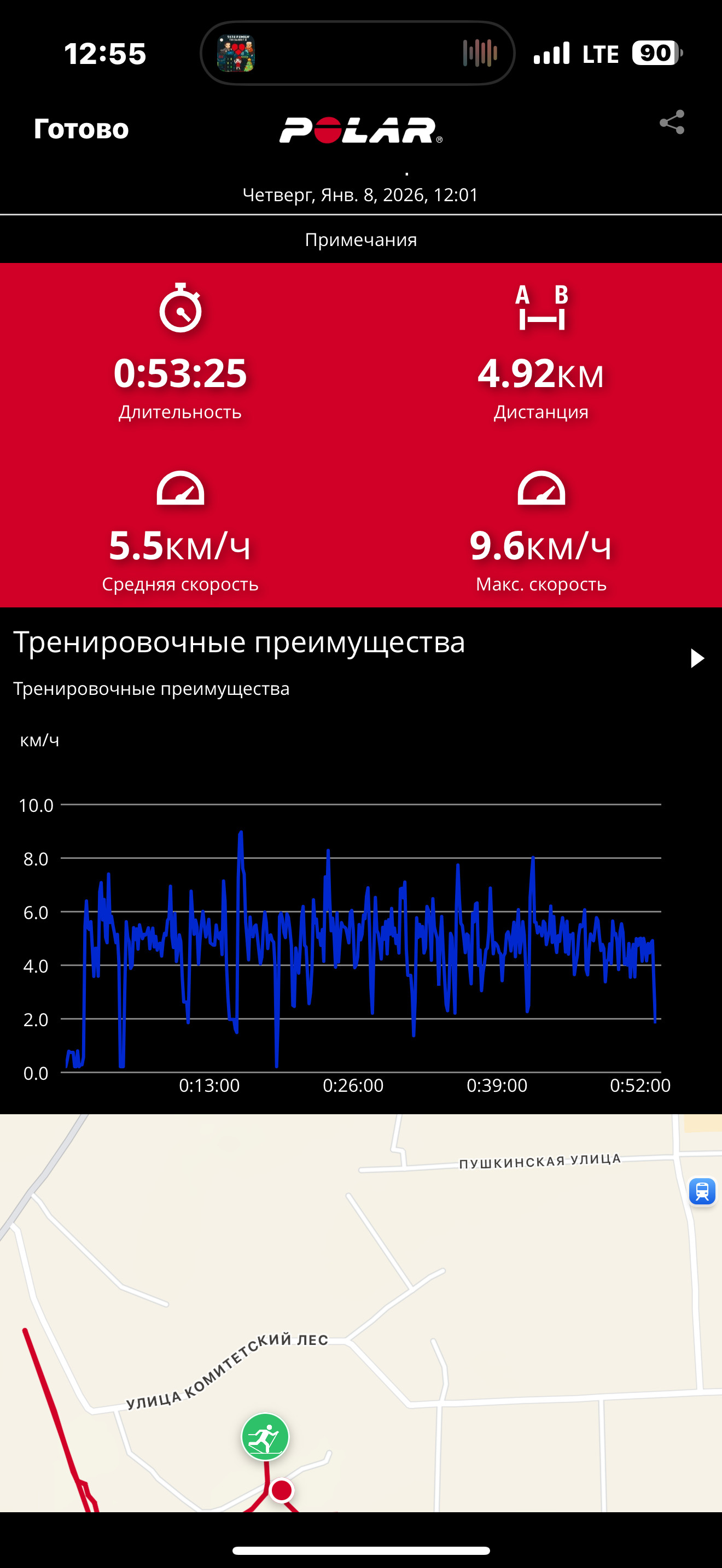722x1568 pixels.
Task: Expand Тренировочные преимущества arrow
Action: click(696, 658)
